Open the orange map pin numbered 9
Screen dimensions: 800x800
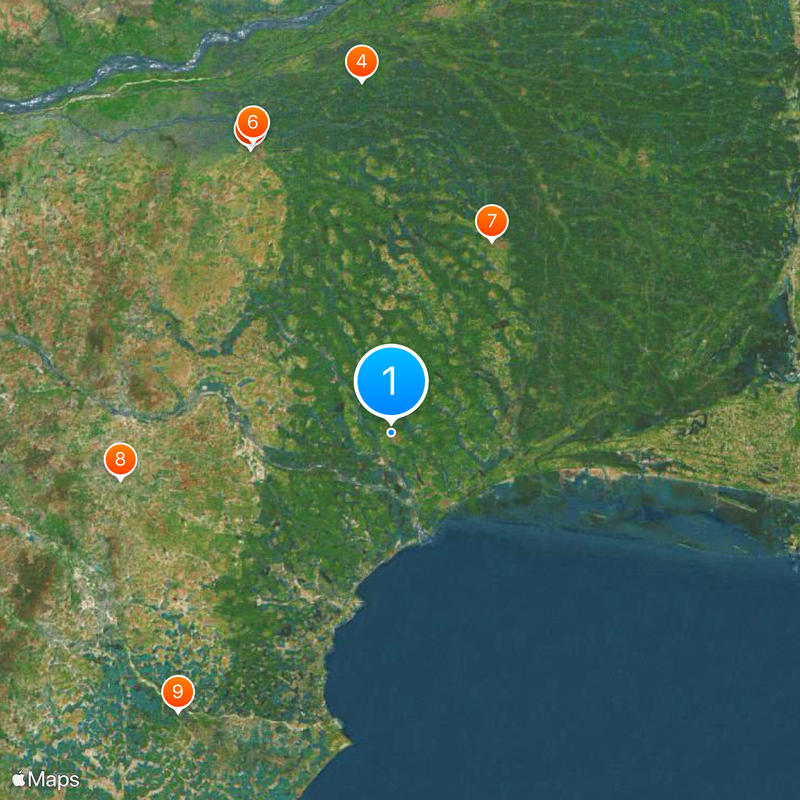click(178, 691)
